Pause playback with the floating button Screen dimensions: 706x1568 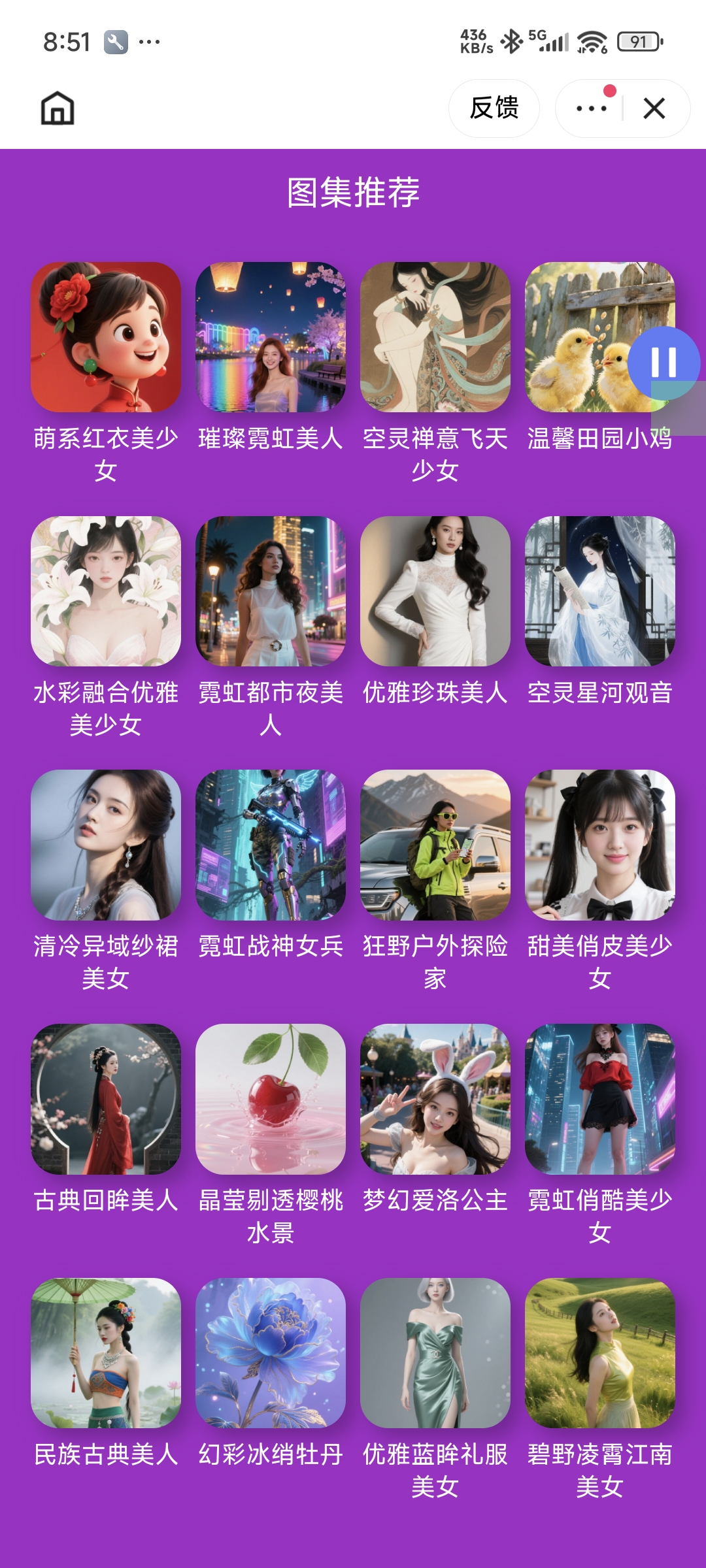pos(664,362)
